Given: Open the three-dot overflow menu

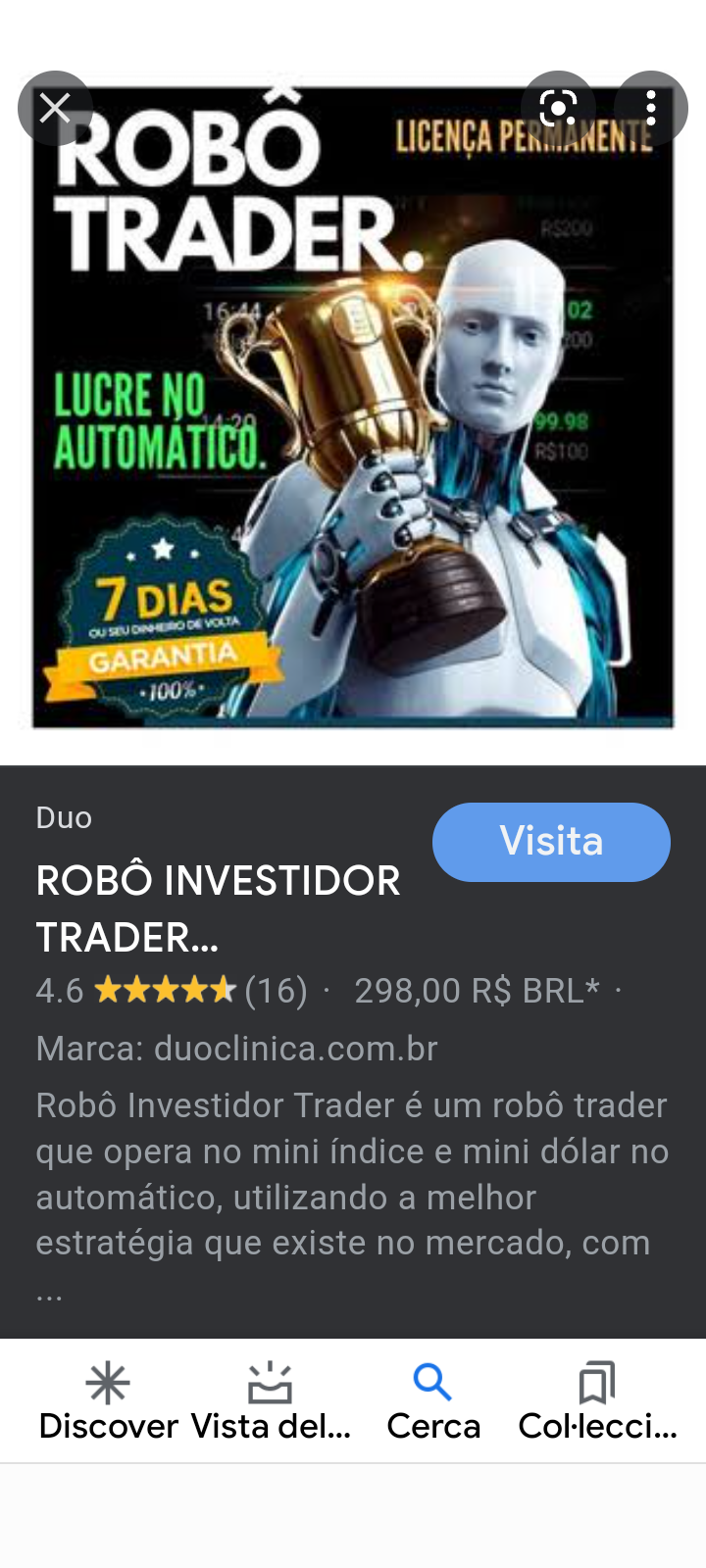Looking at the screenshot, I should point(650,109).
